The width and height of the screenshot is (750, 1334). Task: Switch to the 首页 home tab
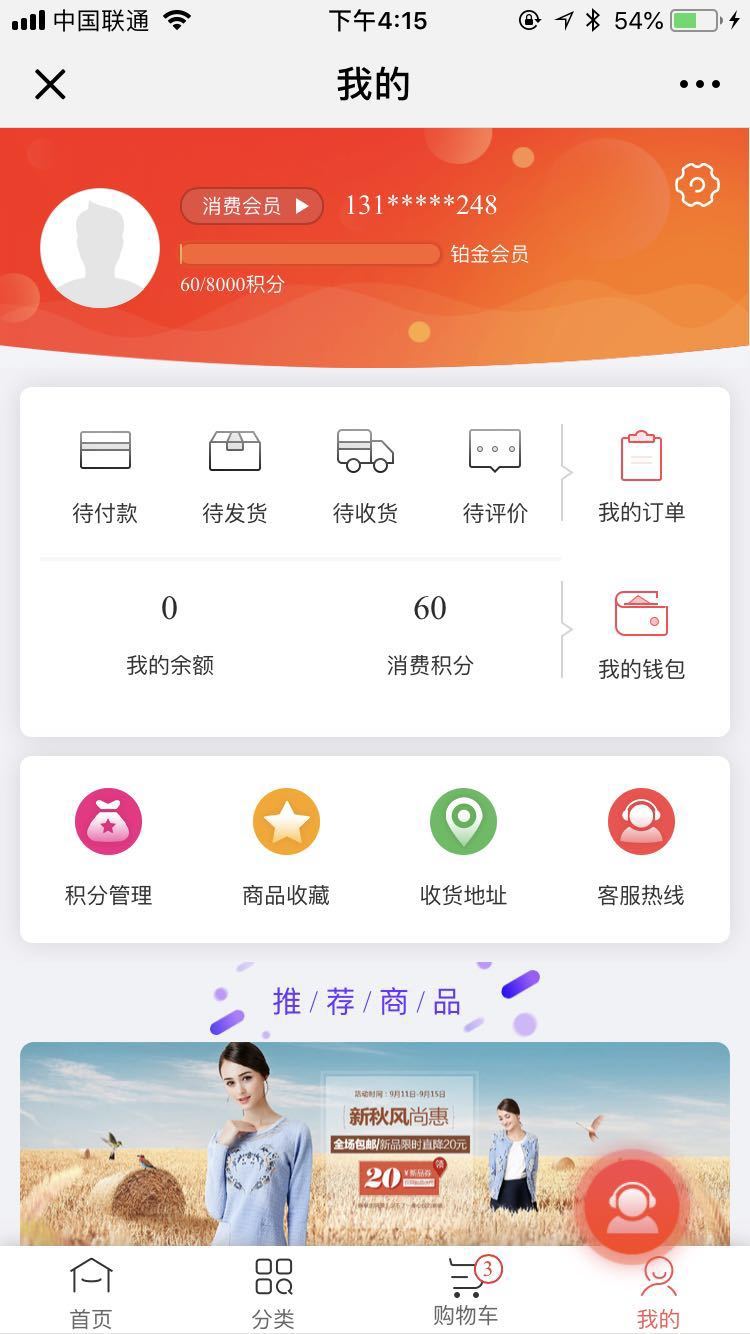click(91, 1292)
